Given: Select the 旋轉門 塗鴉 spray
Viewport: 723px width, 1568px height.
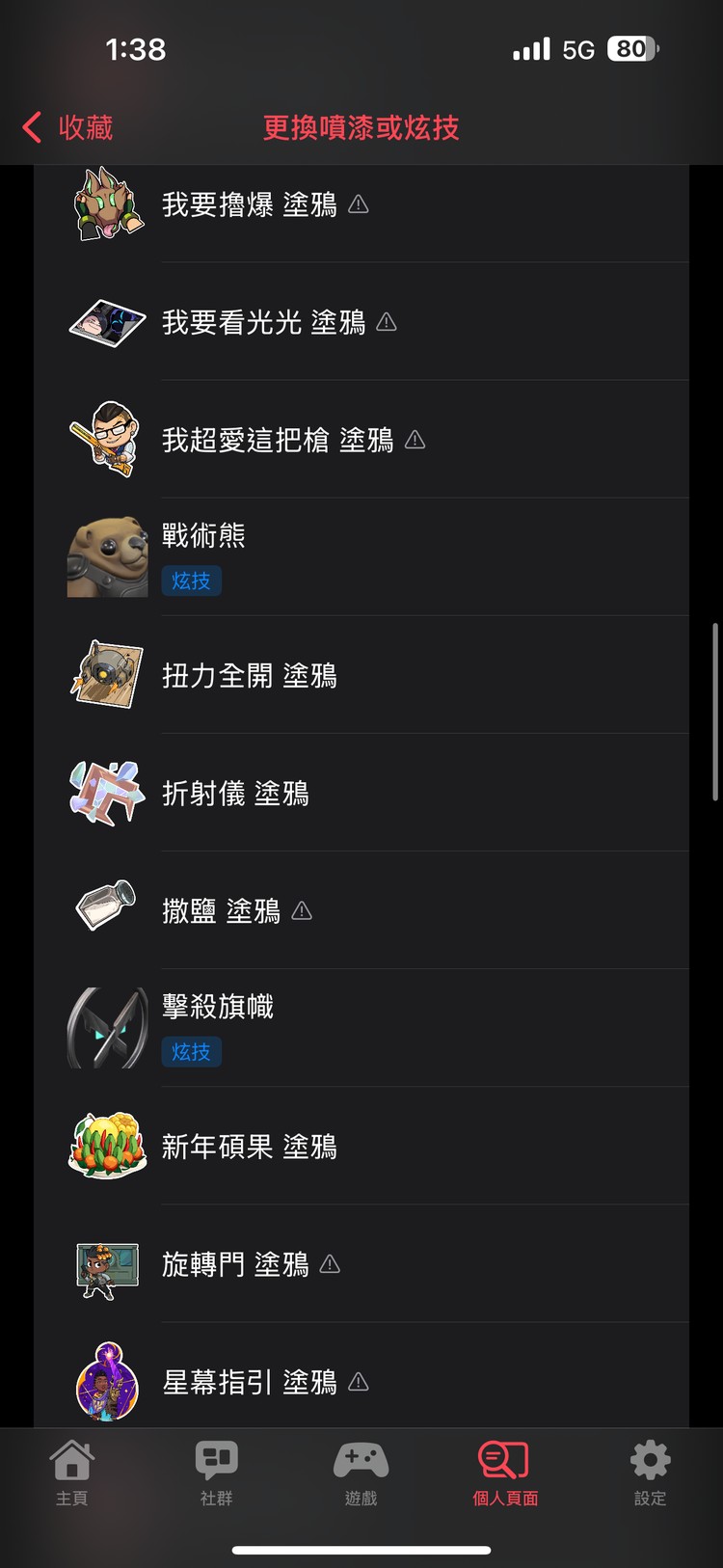Looking at the screenshot, I should pyautogui.click(x=235, y=1263).
